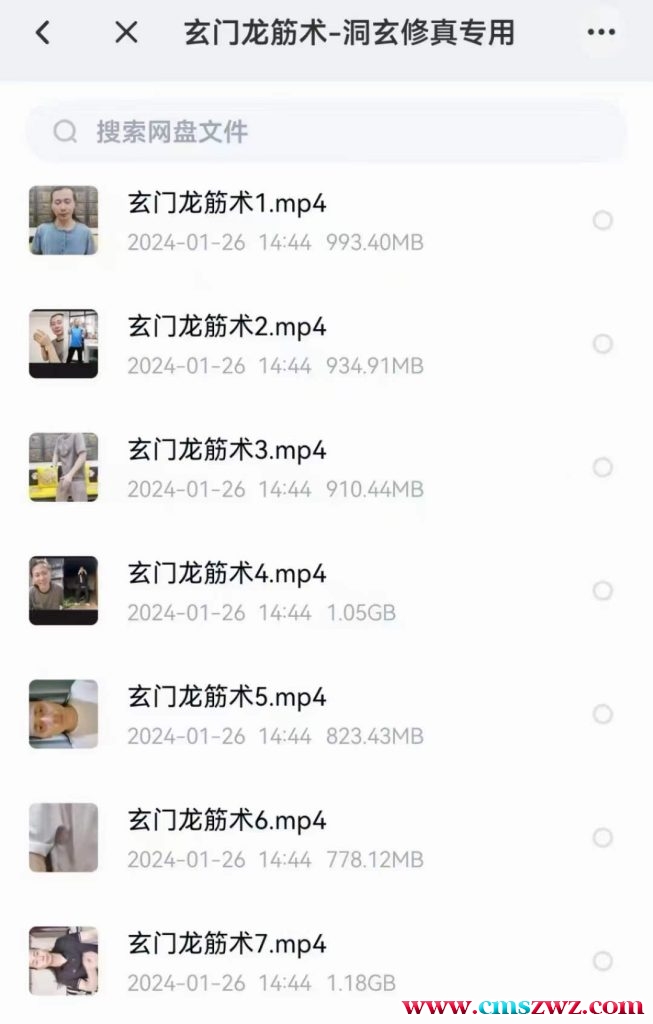Open the file 玄门龙筋术1.mp4

pyautogui.click(x=227, y=204)
